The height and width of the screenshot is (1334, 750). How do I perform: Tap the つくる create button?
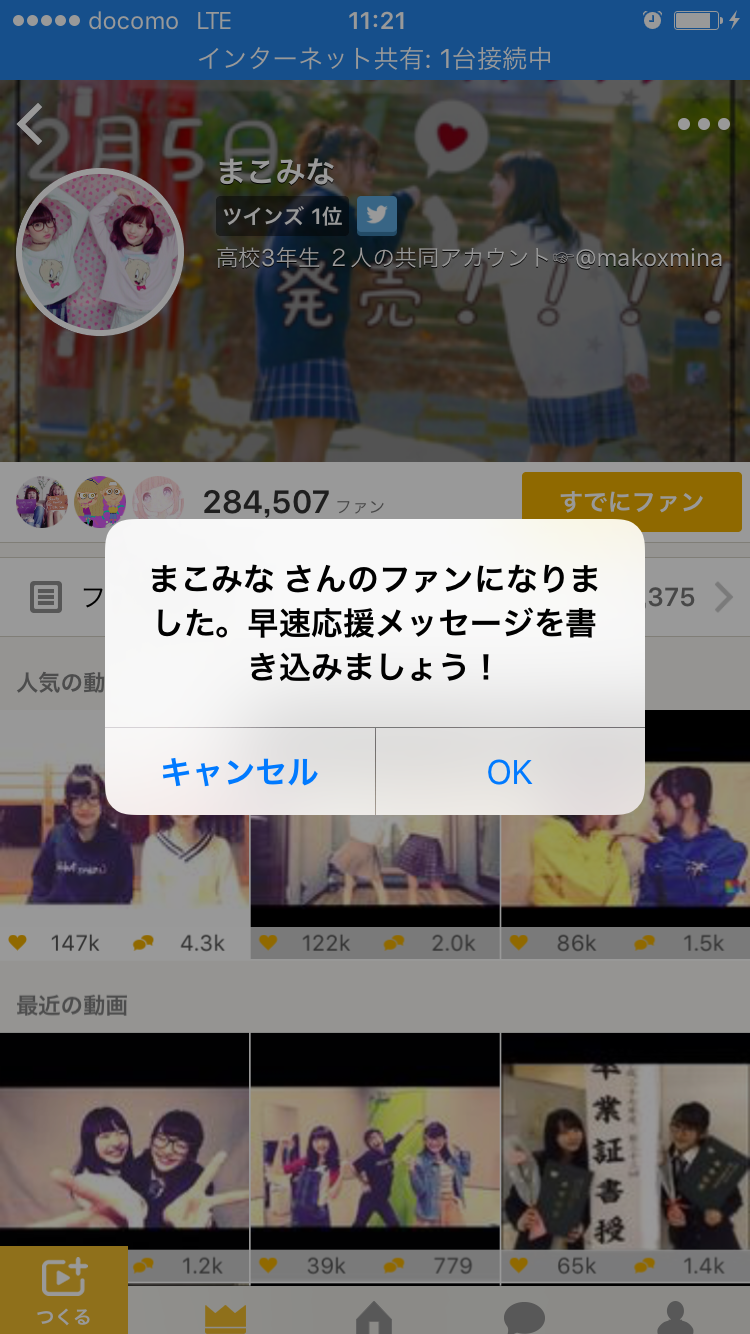point(64,1290)
